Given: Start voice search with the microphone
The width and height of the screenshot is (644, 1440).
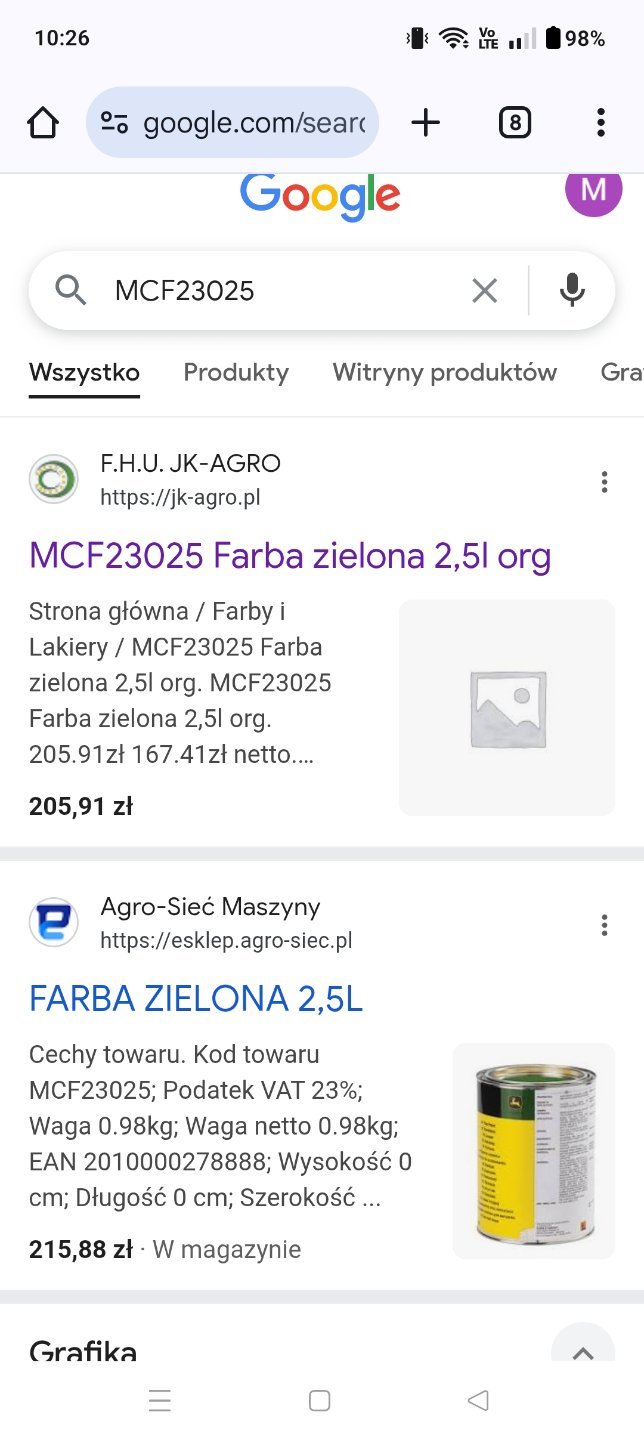Looking at the screenshot, I should 571,291.
